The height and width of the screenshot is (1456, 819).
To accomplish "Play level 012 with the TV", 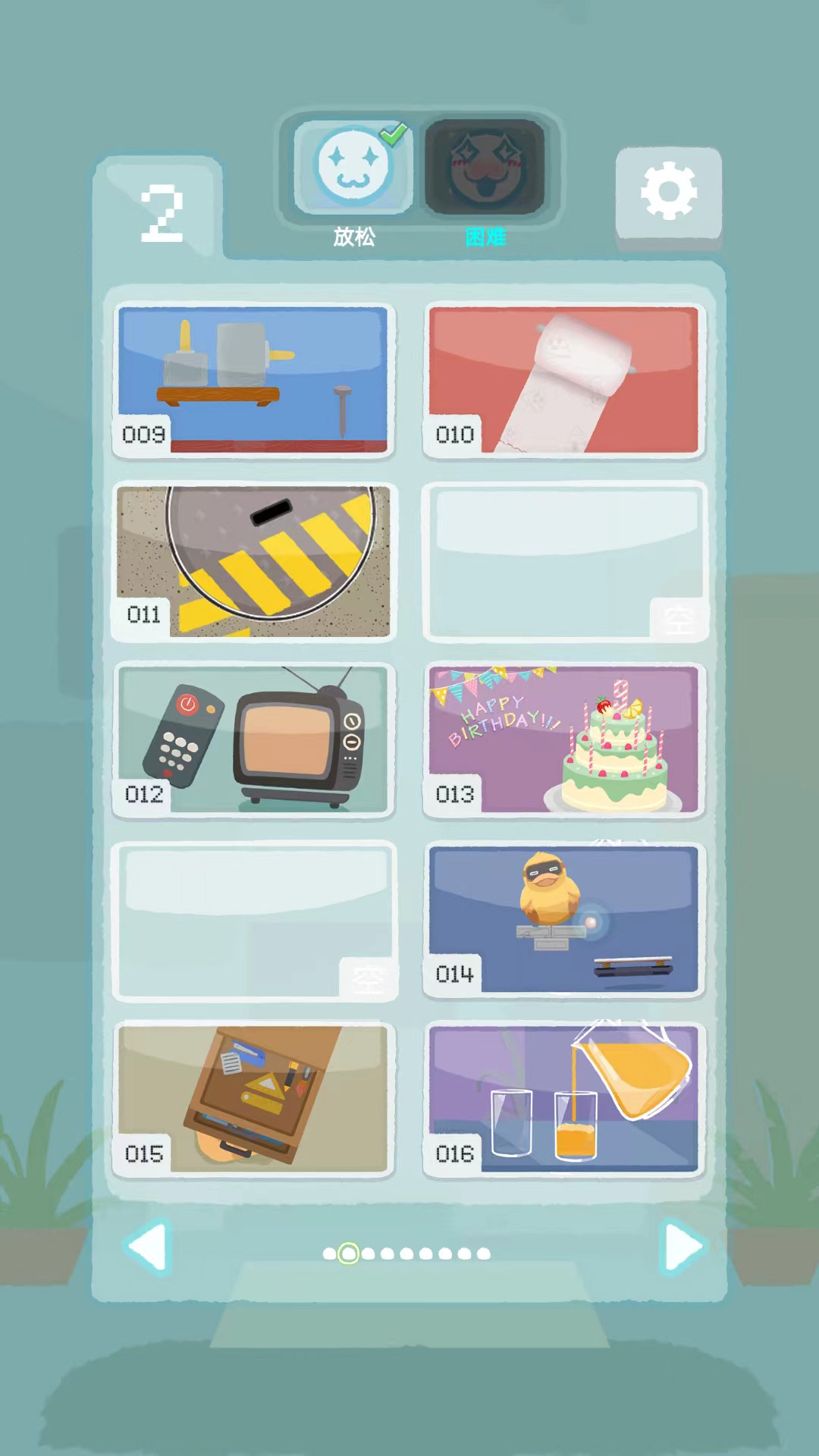I will (x=253, y=739).
